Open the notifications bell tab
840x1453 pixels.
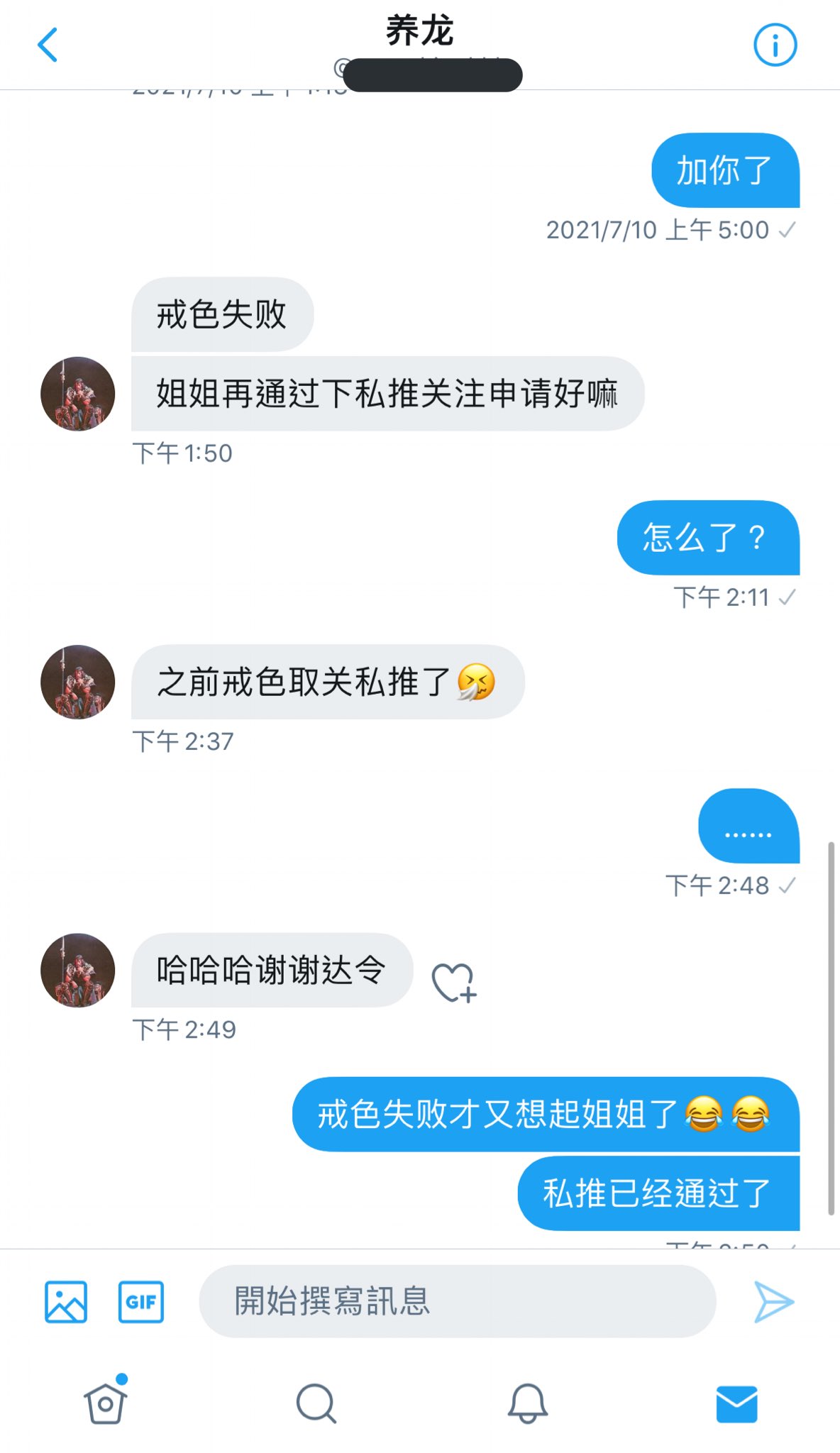click(x=527, y=1403)
